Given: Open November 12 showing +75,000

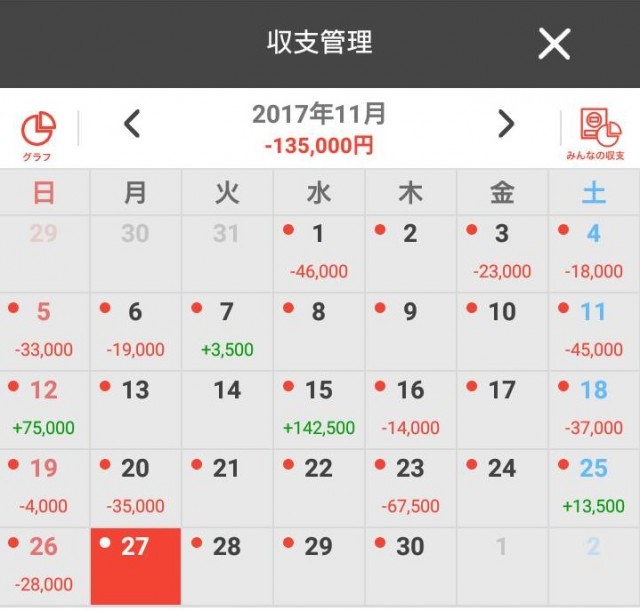Looking at the screenshot, I should click(44, 408).
